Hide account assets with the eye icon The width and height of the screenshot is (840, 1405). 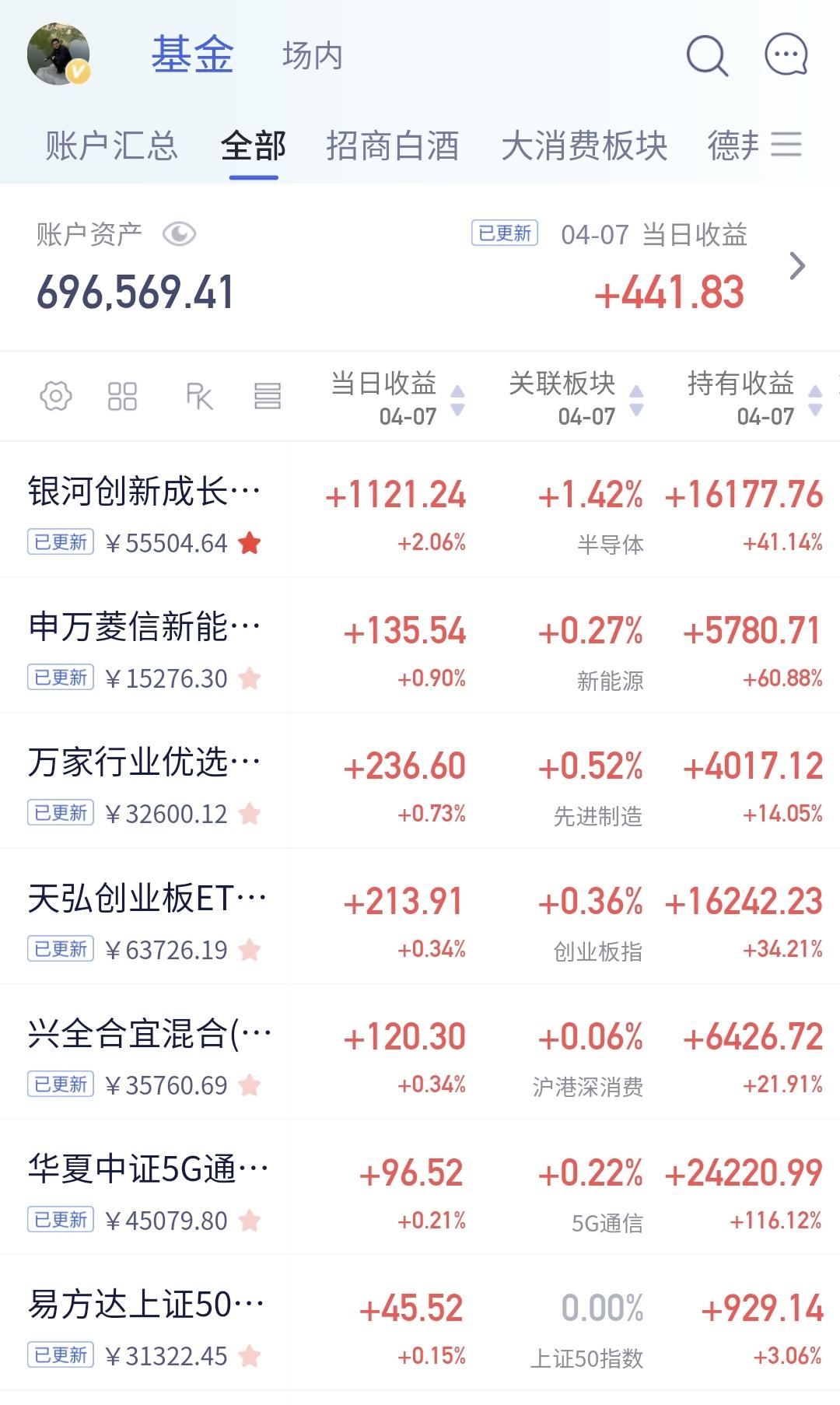point(179,234)
